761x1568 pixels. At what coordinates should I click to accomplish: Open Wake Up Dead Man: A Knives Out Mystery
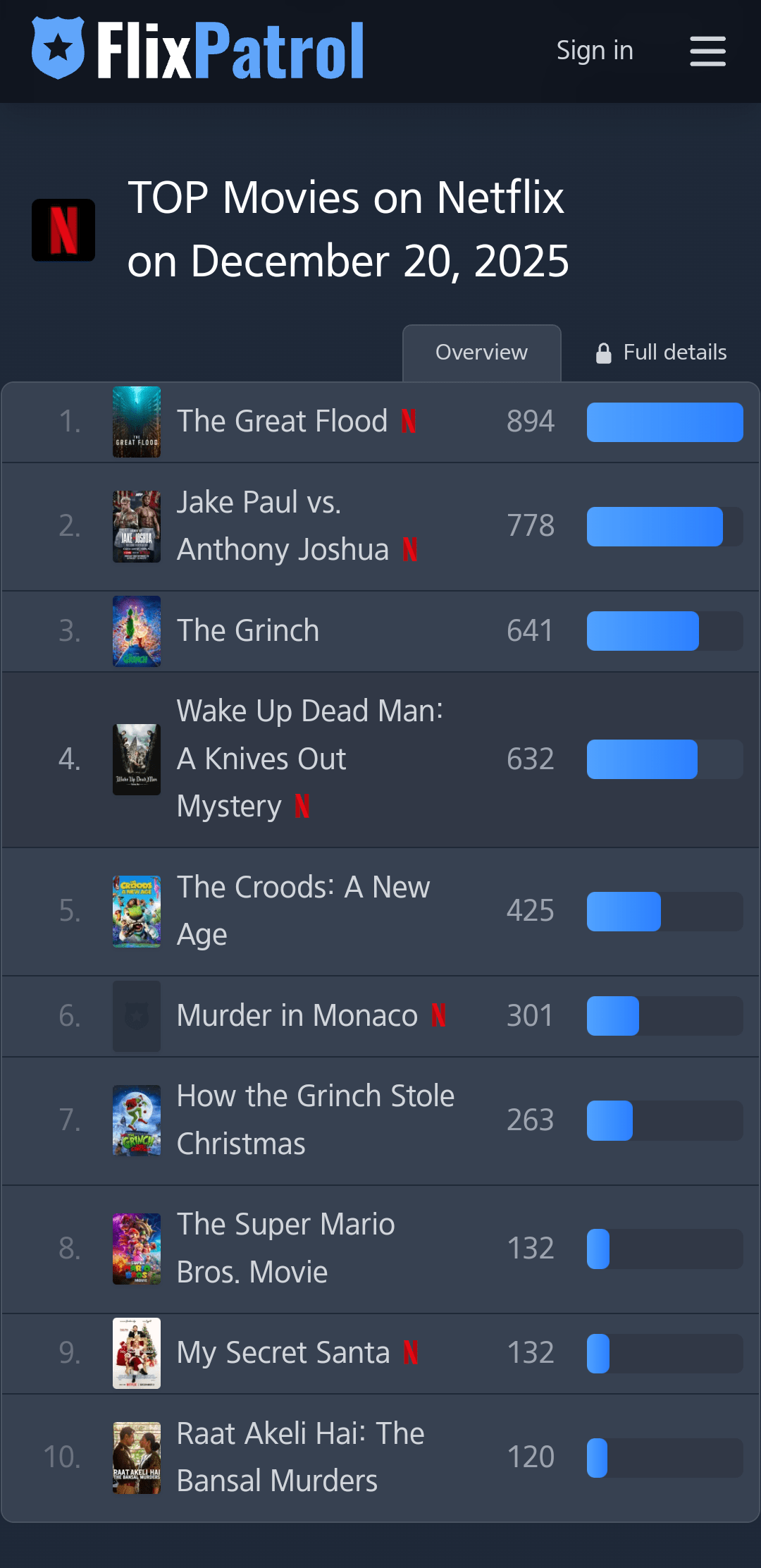pyautogui.click(x=309, y=759)
